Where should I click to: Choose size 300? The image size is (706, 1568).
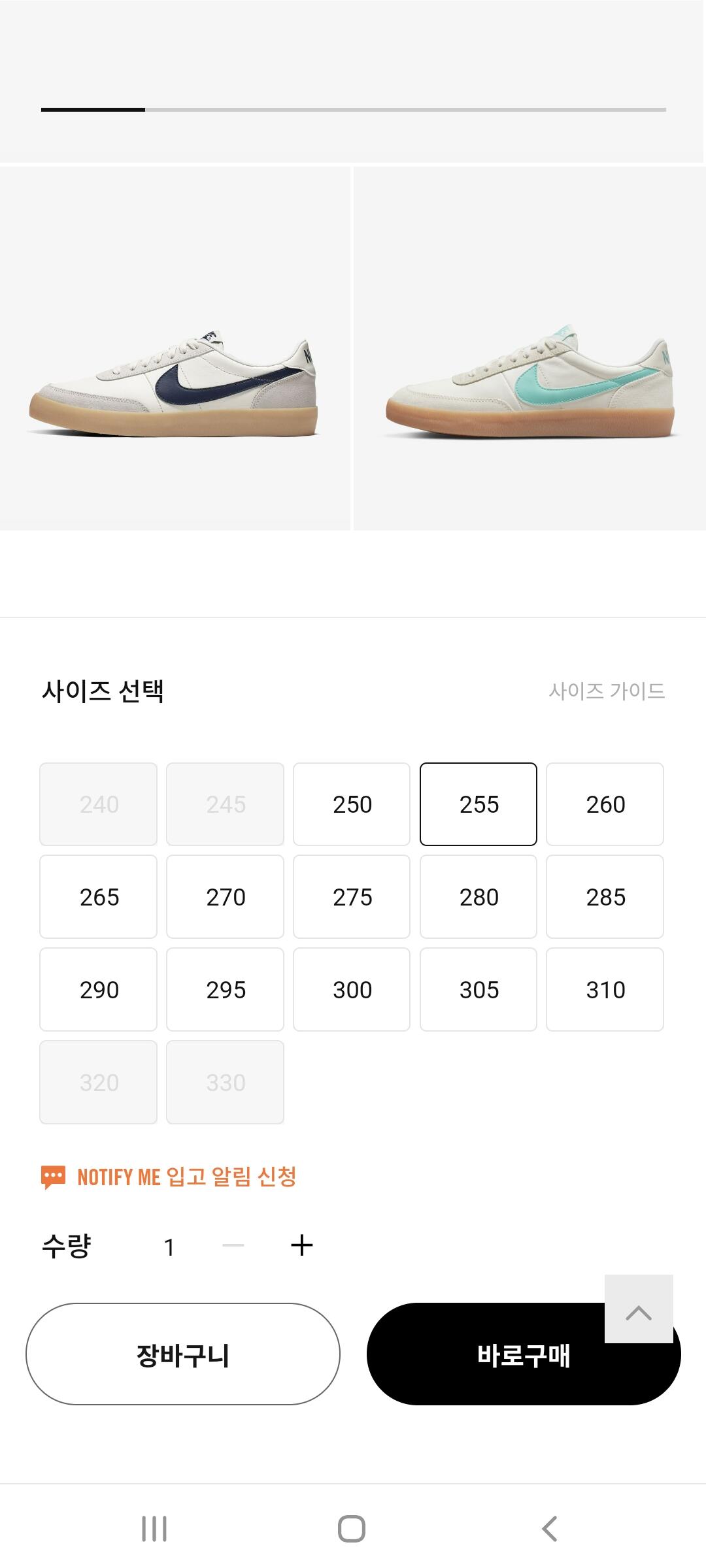(x=352, y=990)
